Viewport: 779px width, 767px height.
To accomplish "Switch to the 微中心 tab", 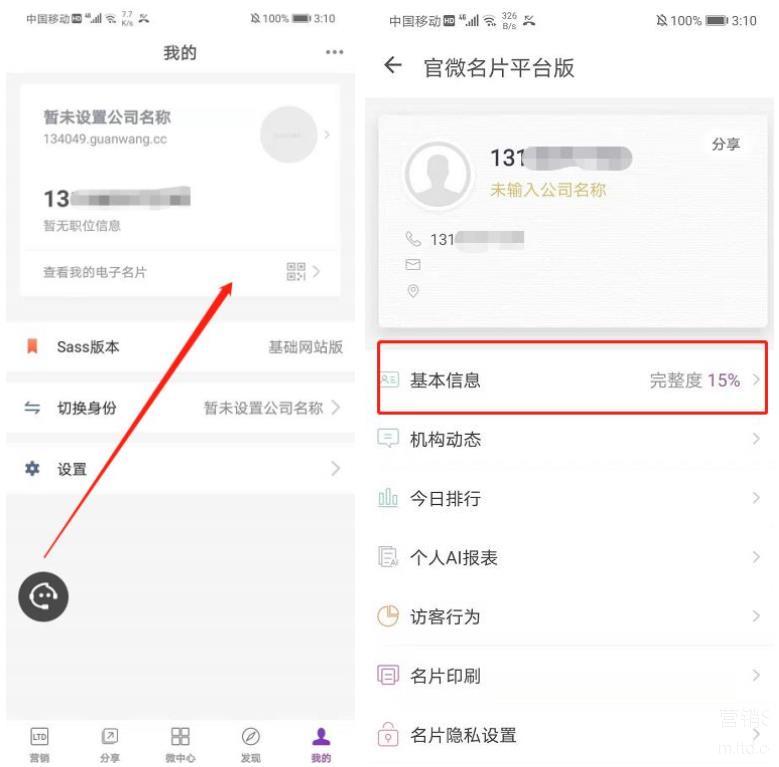I will point(180,744).
